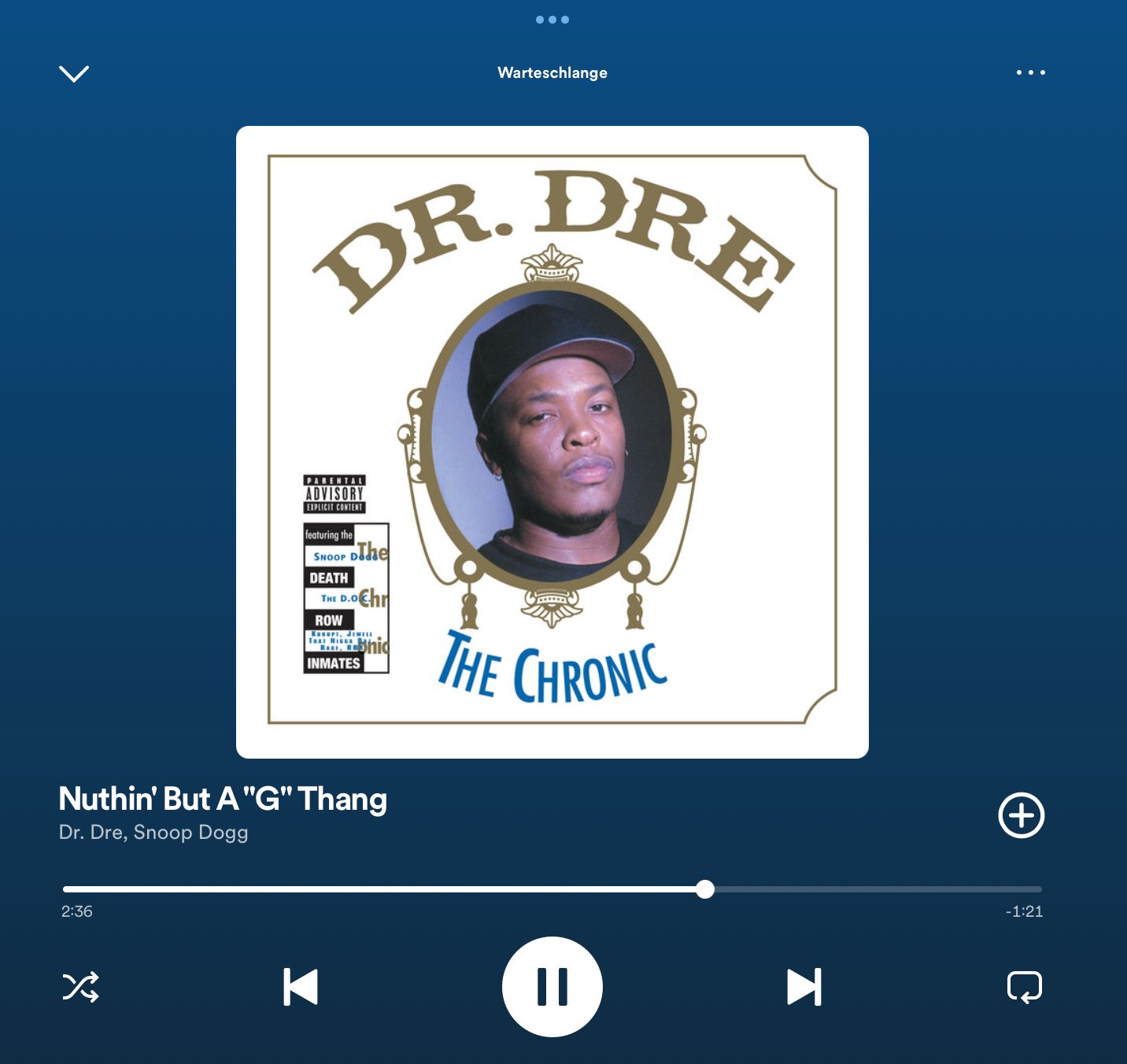This screenshot has height=1064, width=1127.
Task: Tap The Chronic album cover
Action: point(552,442)
